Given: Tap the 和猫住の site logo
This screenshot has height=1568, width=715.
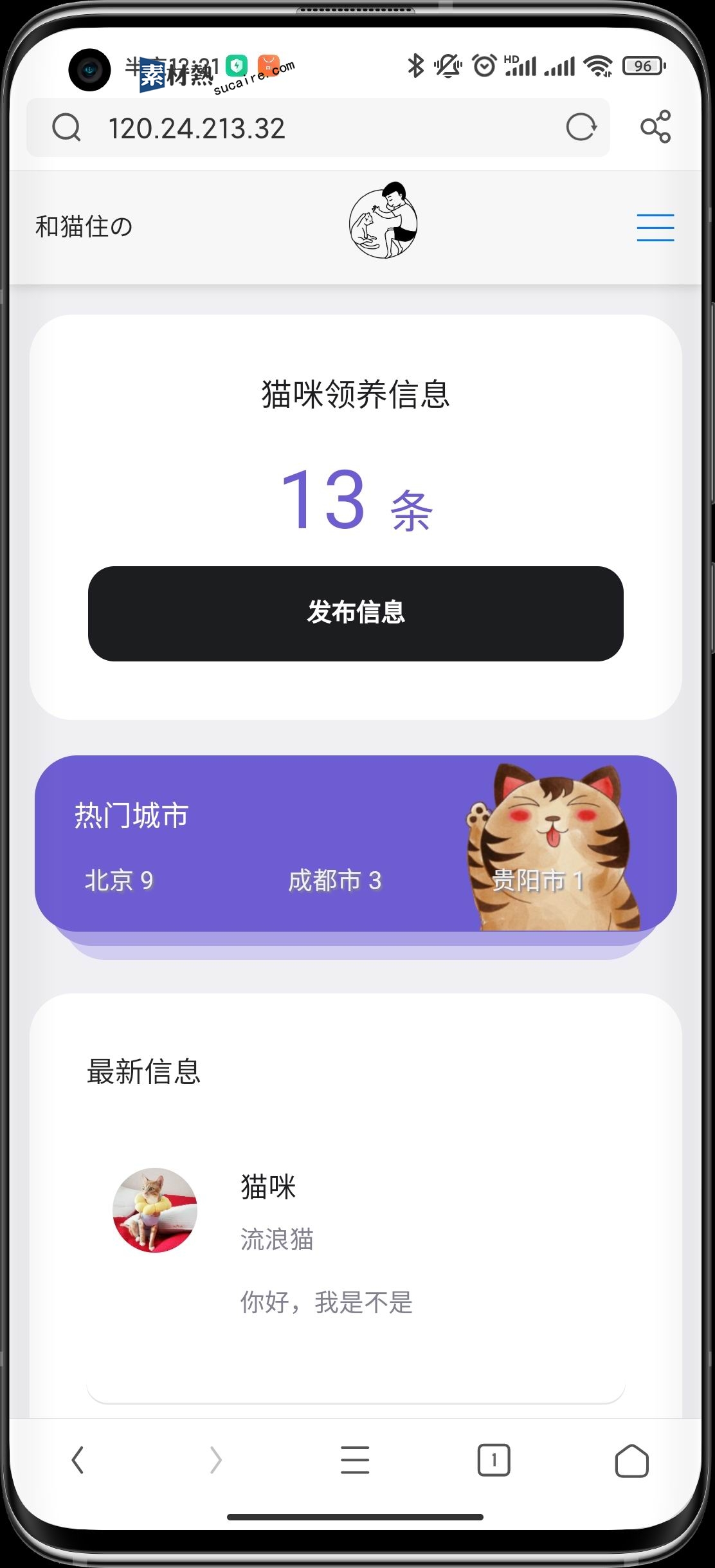Looking at the screenshot, I should tap(383, 220).
